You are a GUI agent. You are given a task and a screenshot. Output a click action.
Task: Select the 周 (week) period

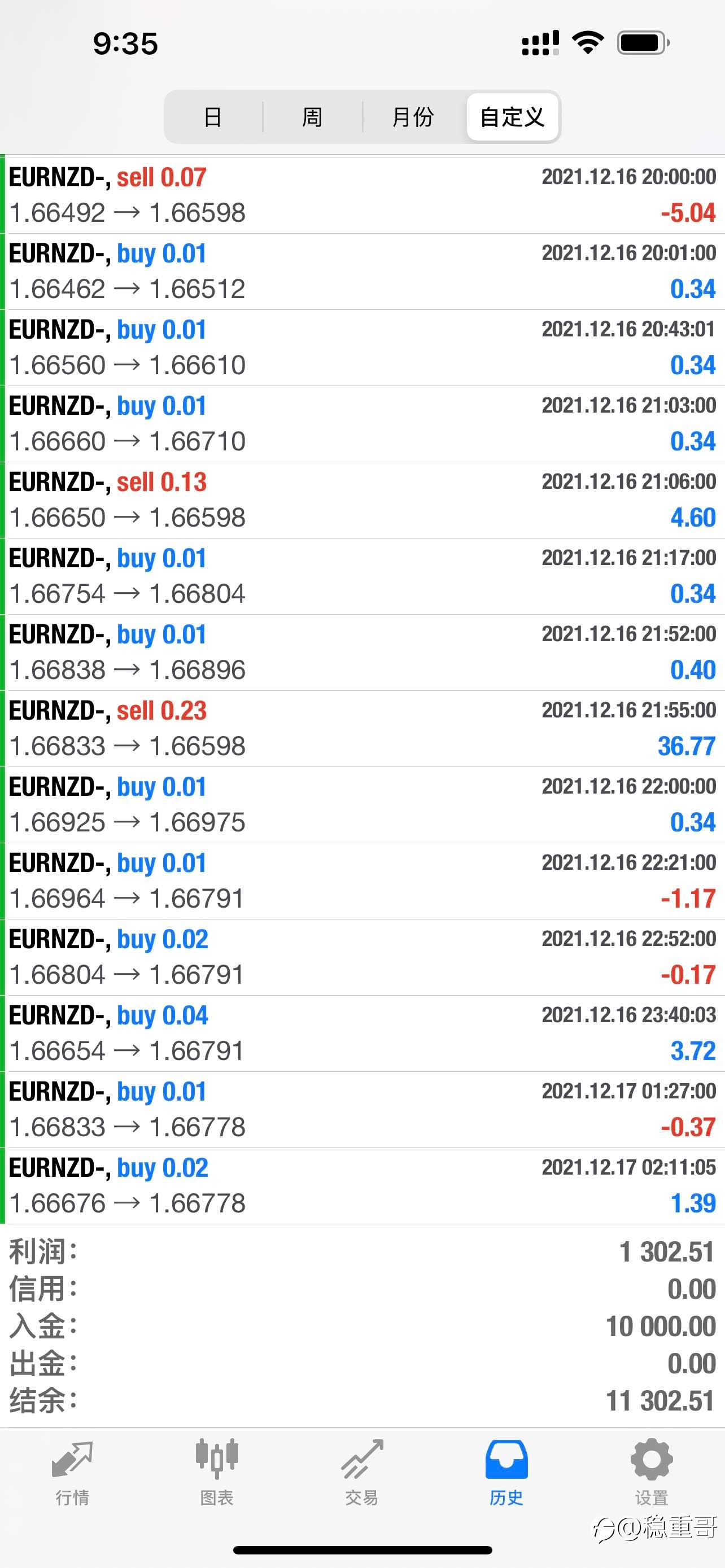(x=312, y=117)
